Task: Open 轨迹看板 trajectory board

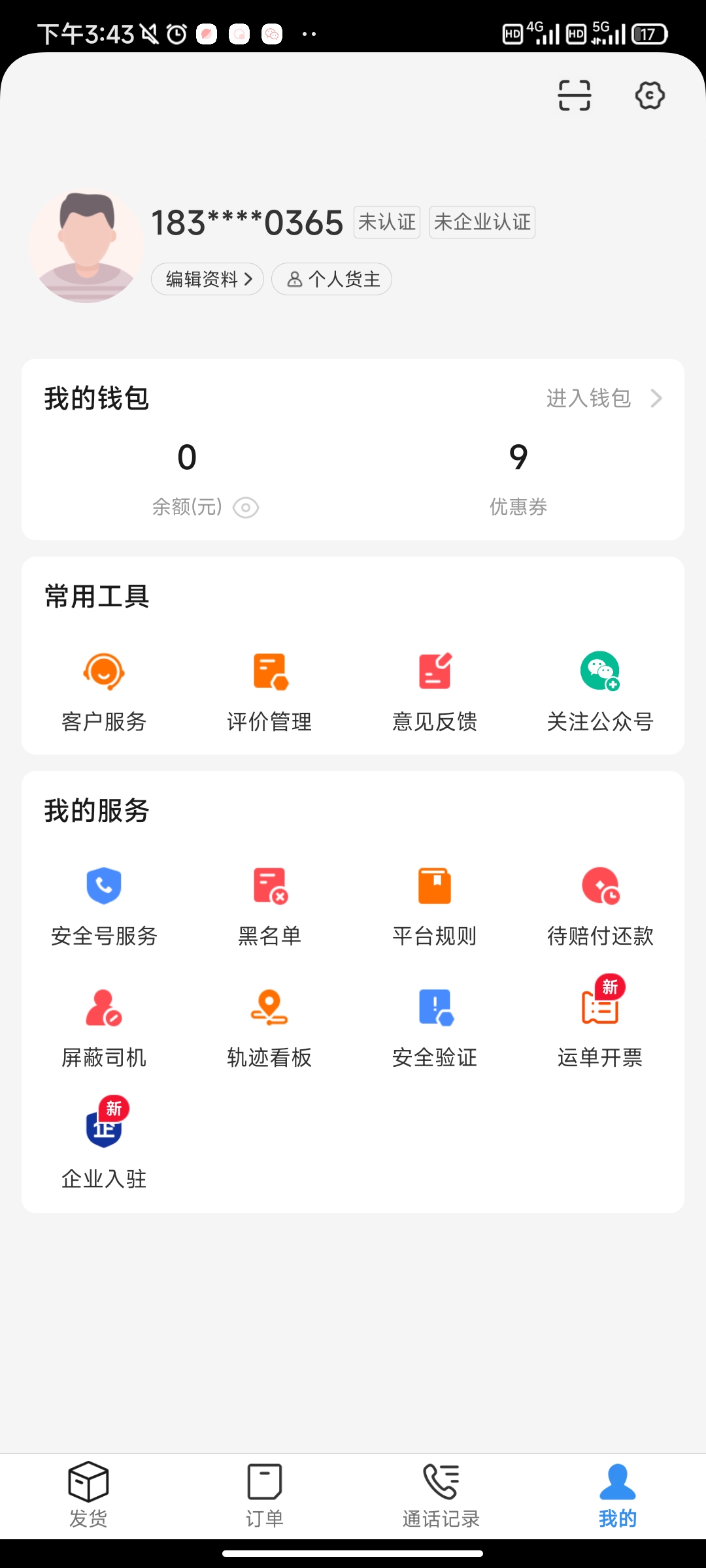Action: coord(269,1026)
